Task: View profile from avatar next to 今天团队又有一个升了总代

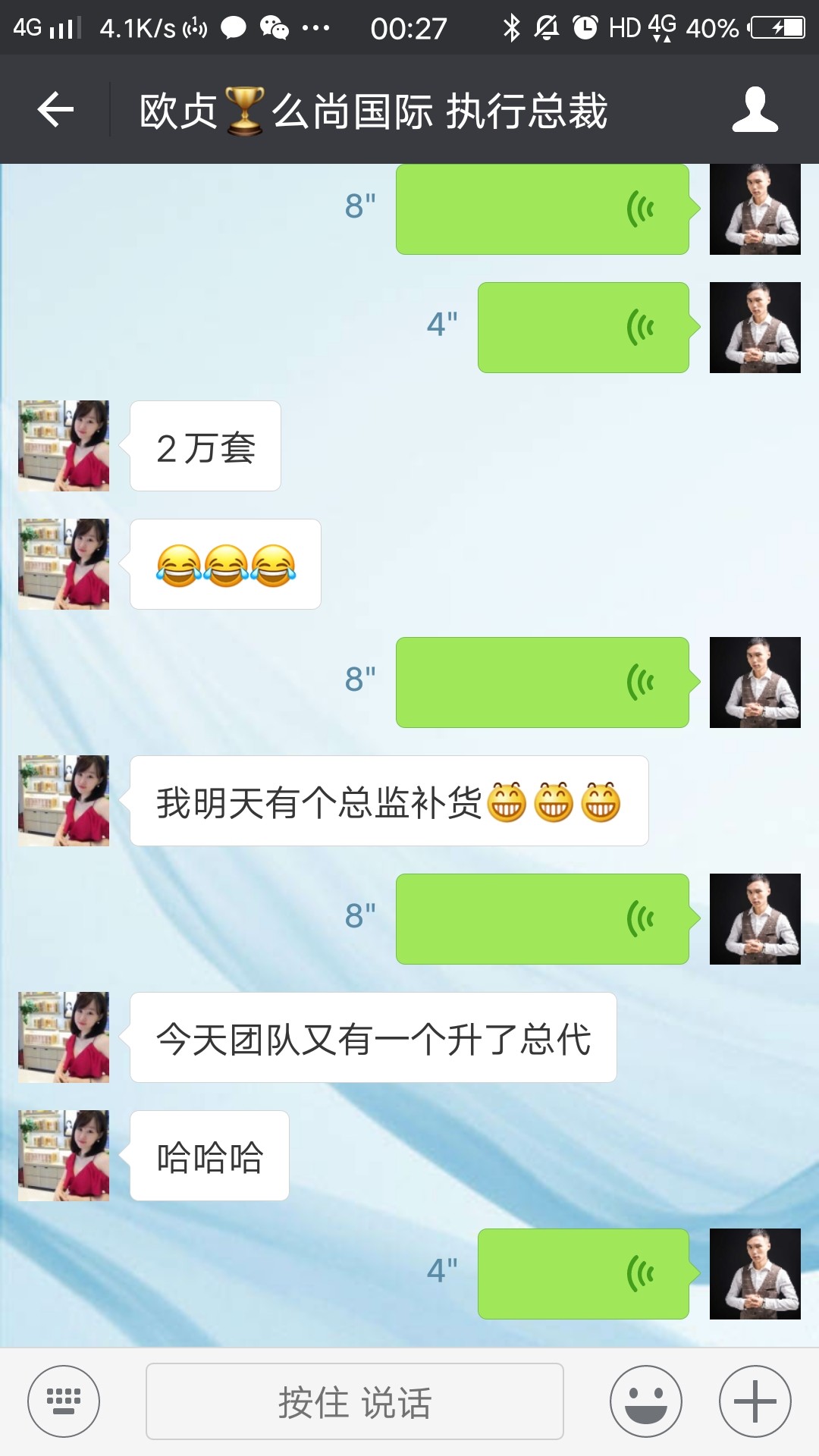Action: pyautogui.click(x=64, y=1037)
